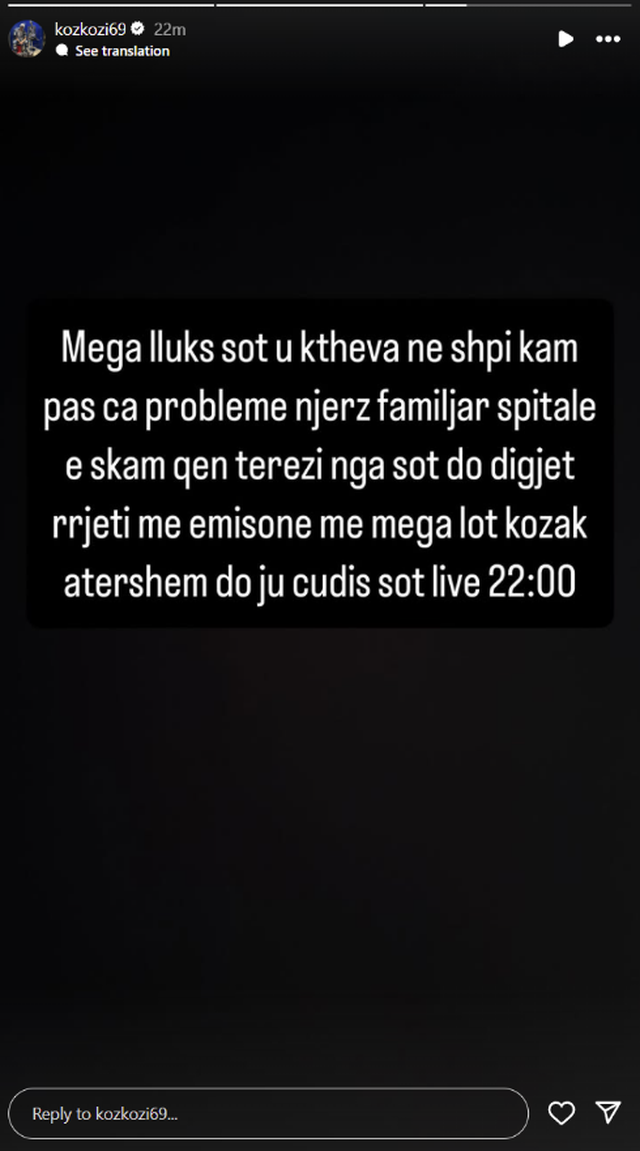Focus the Reply to kozkozi69 field

point(268,1113)
